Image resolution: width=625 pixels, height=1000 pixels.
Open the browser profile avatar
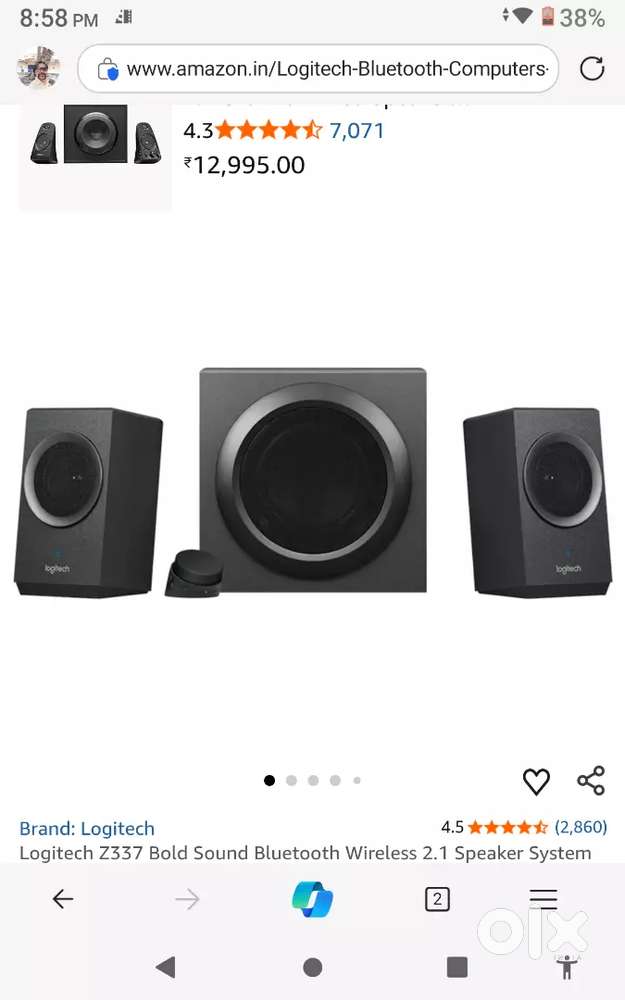[x=38, y=69]
